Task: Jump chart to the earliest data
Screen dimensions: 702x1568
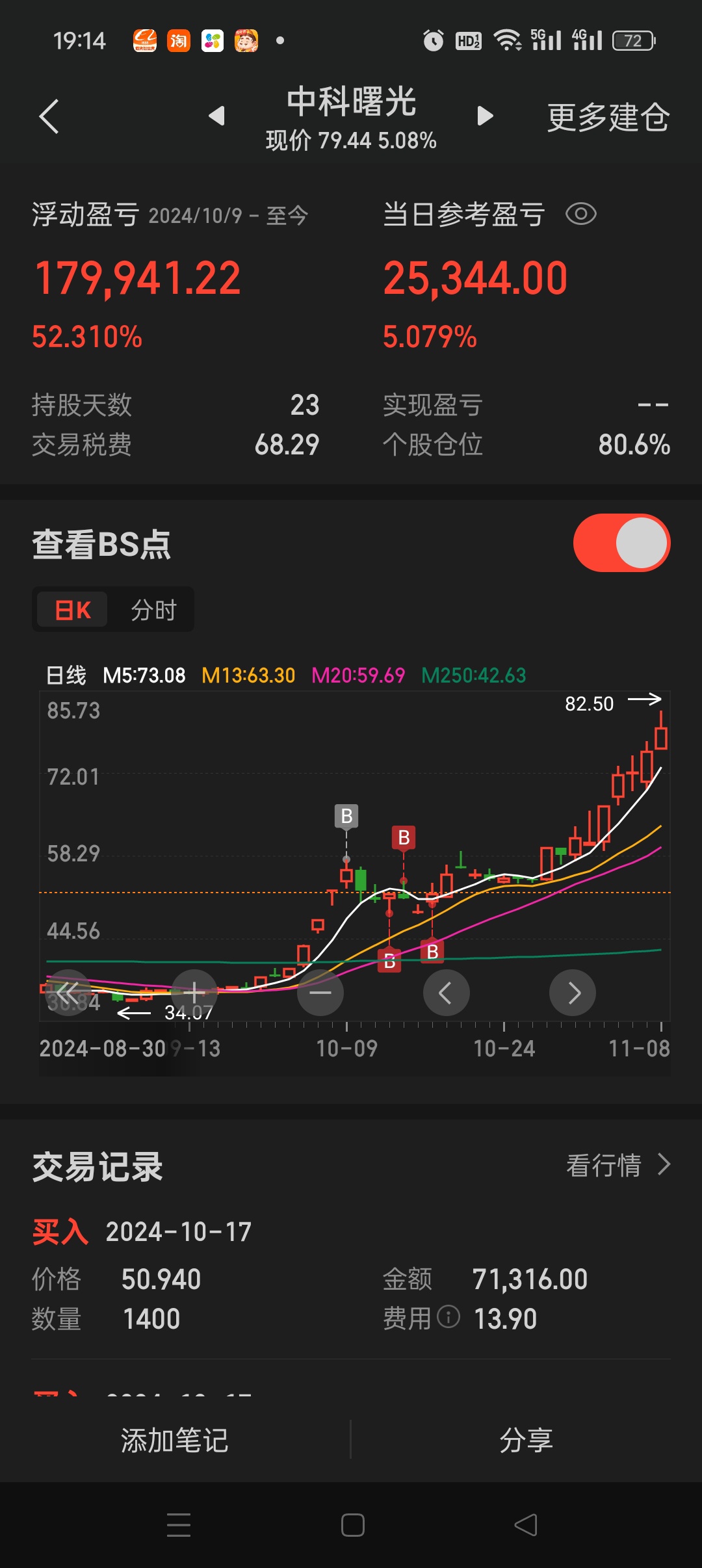Action: coord(68,993)
